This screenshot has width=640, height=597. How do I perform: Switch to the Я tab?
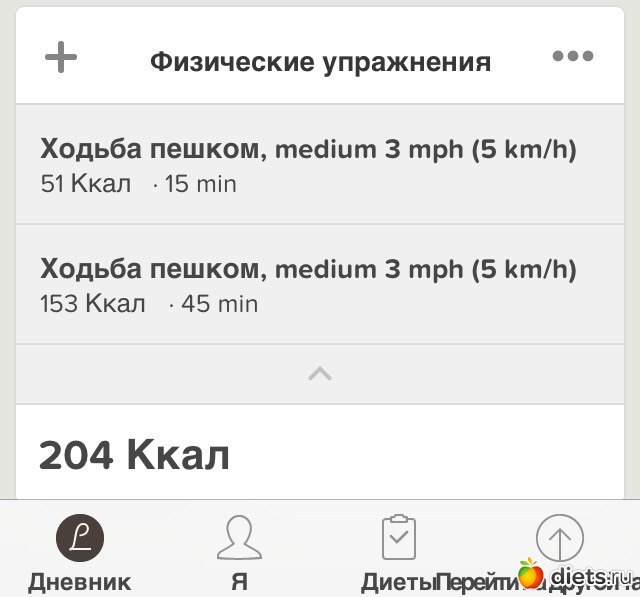[x=239, y=551]
